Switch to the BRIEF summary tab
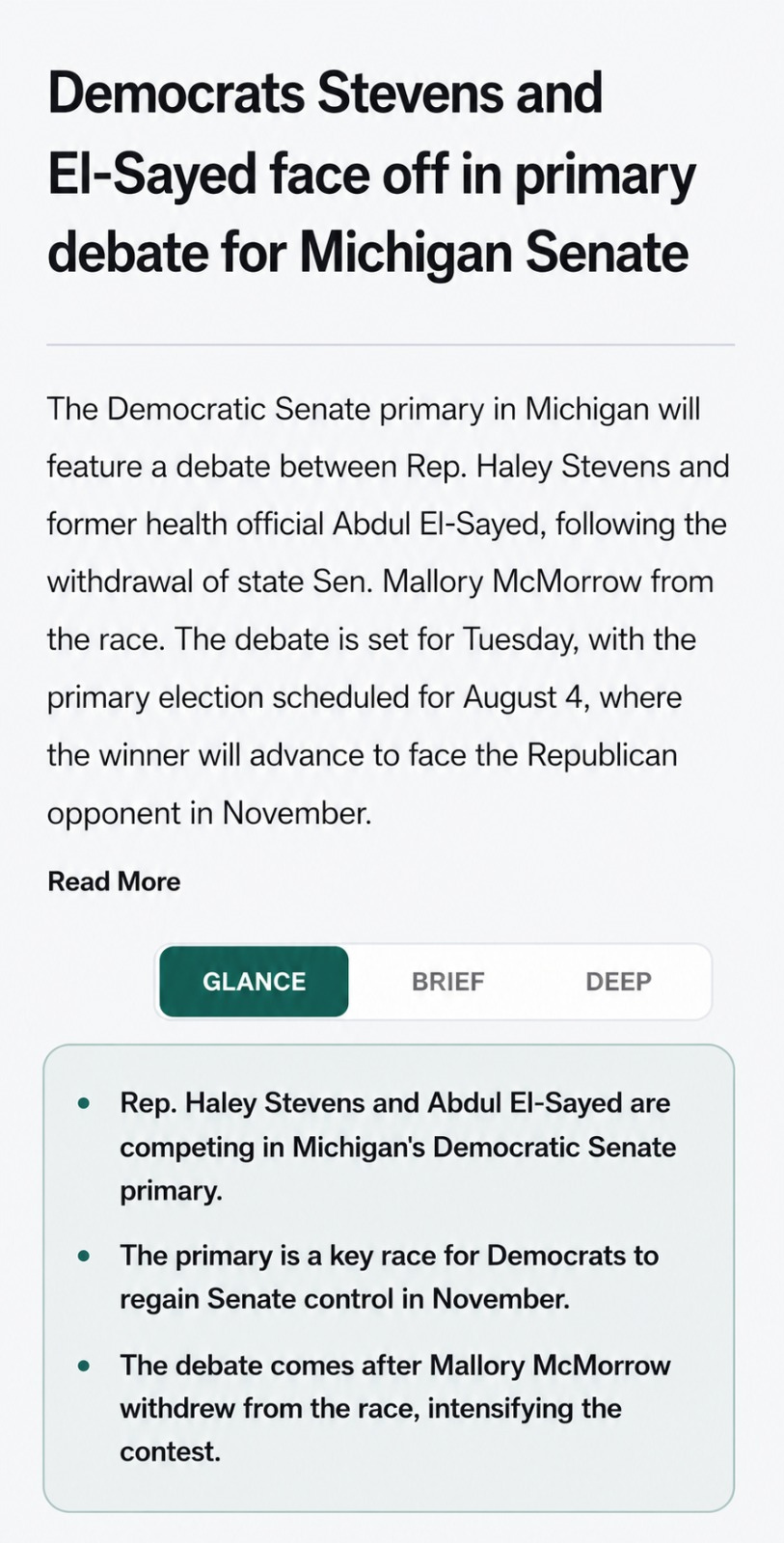 click(x=447, y=982)
